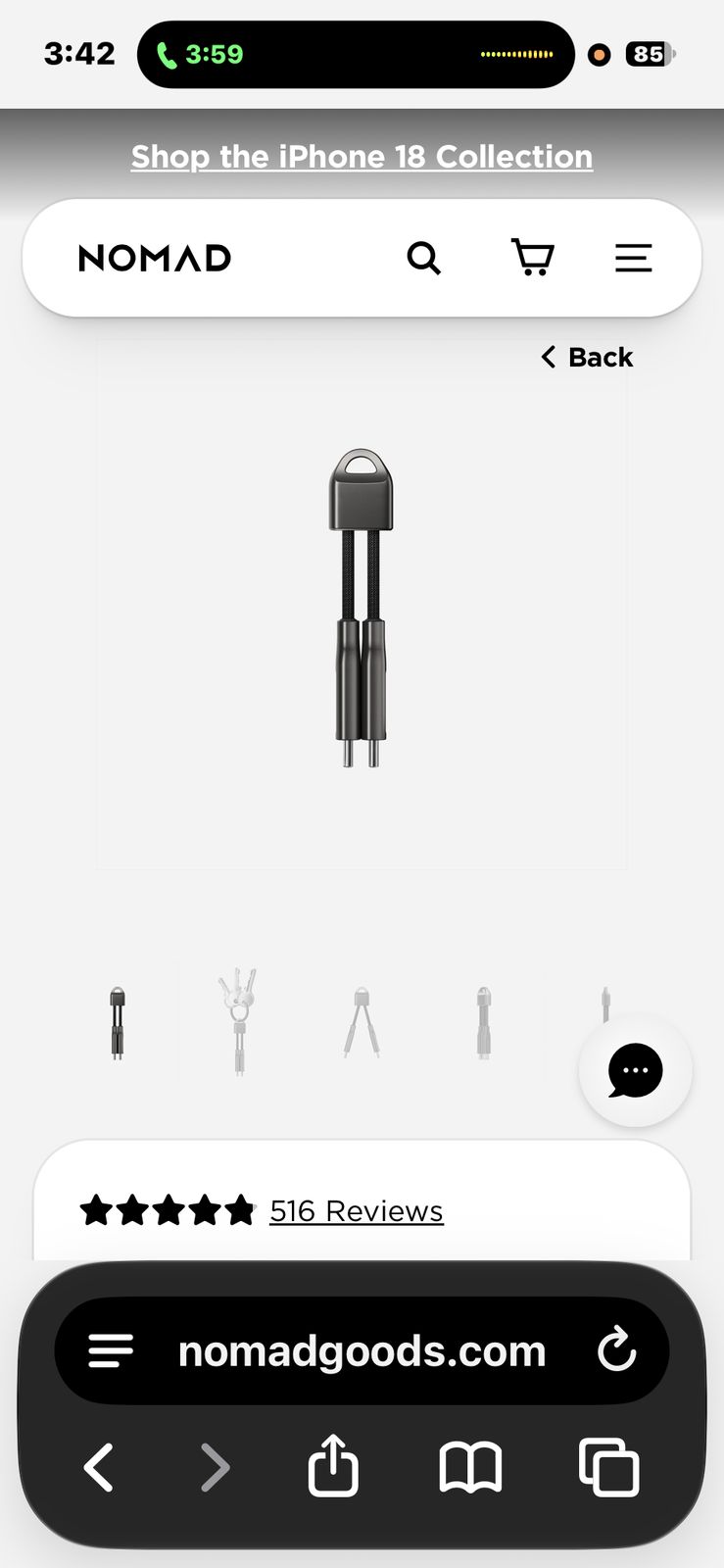Open the hamburger menu
This screenshot has width=724, height=1568.
[633, 258]
